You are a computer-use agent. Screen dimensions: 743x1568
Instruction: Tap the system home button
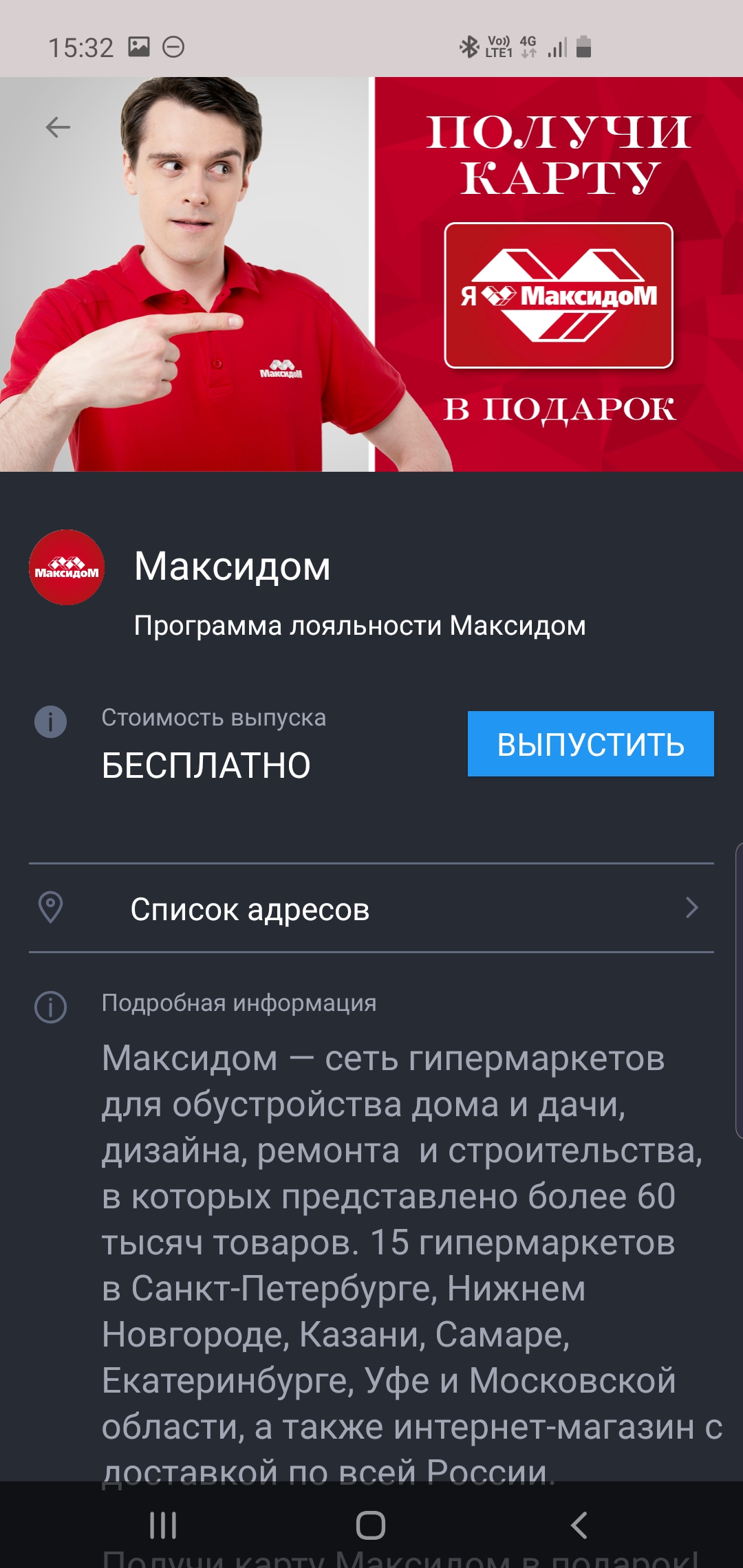[x=371, y=1525]
